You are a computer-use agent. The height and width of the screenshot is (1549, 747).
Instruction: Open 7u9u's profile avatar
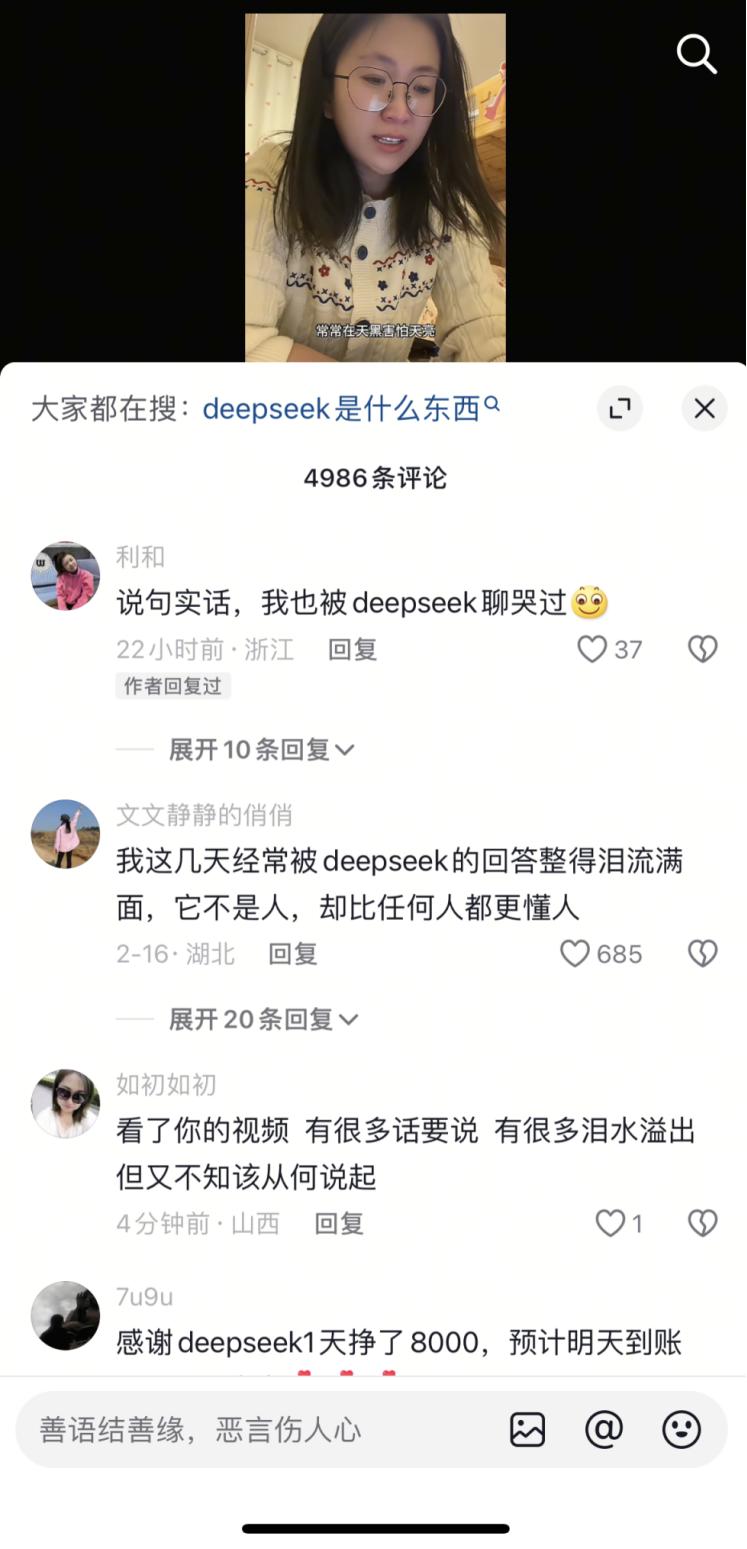click(65, 1315)
